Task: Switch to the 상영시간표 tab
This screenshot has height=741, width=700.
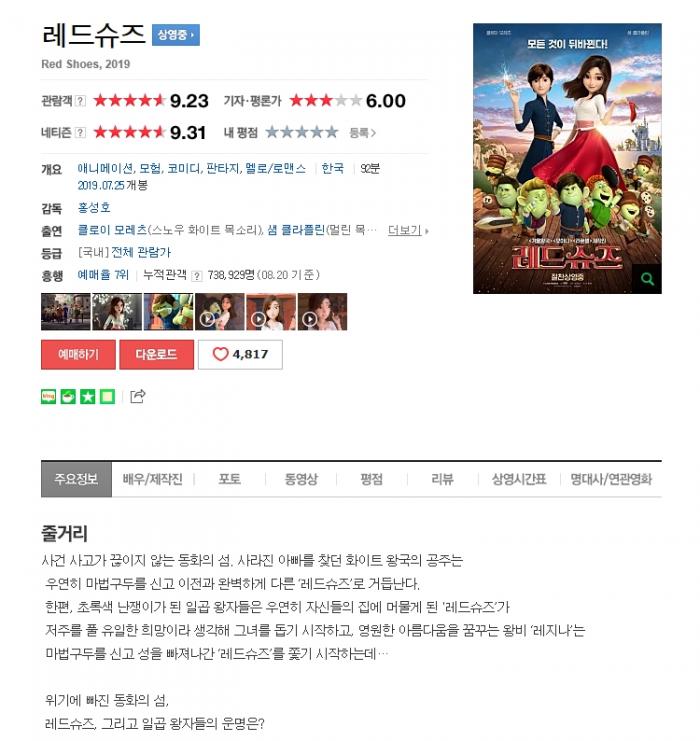Action: tap(518, 479)
